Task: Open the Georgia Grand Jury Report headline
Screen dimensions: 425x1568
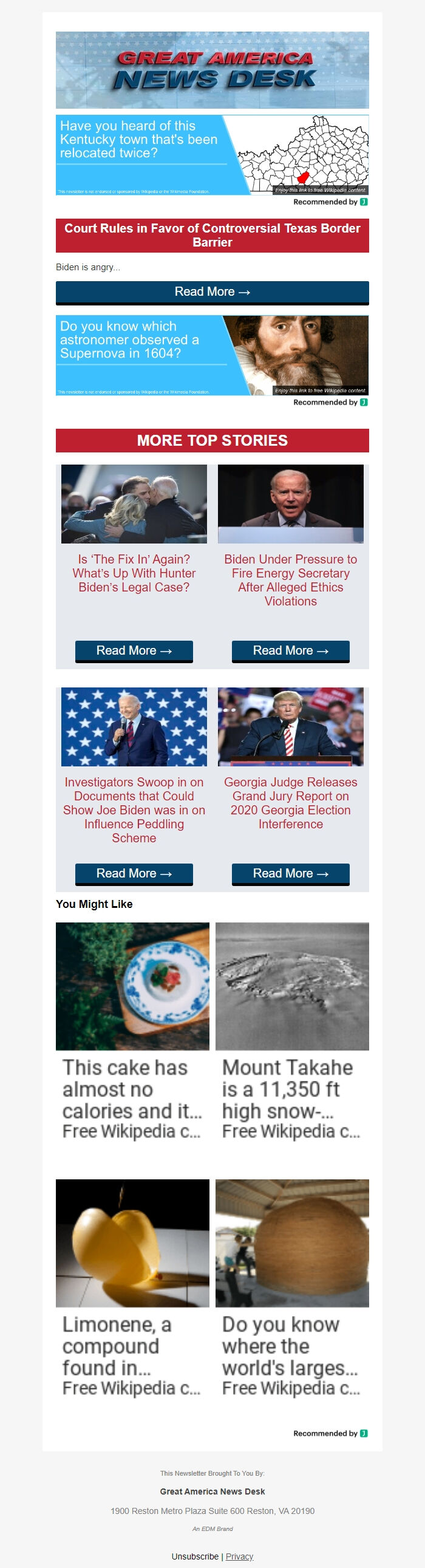Action: pyautogui.click(x=290, y=803)
